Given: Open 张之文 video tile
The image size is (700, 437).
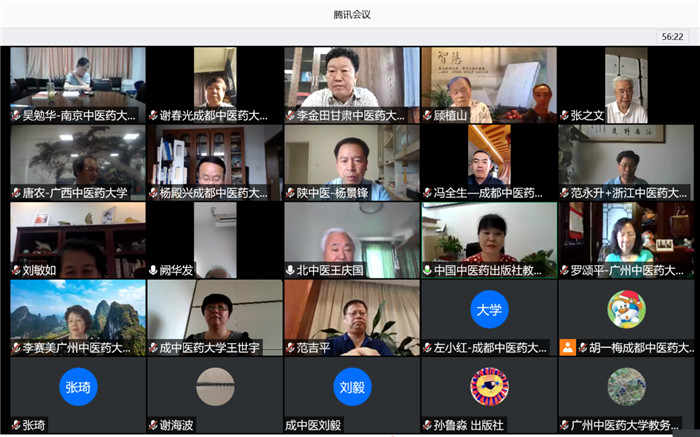Looking at the screenshot, I should coord(625,84).
